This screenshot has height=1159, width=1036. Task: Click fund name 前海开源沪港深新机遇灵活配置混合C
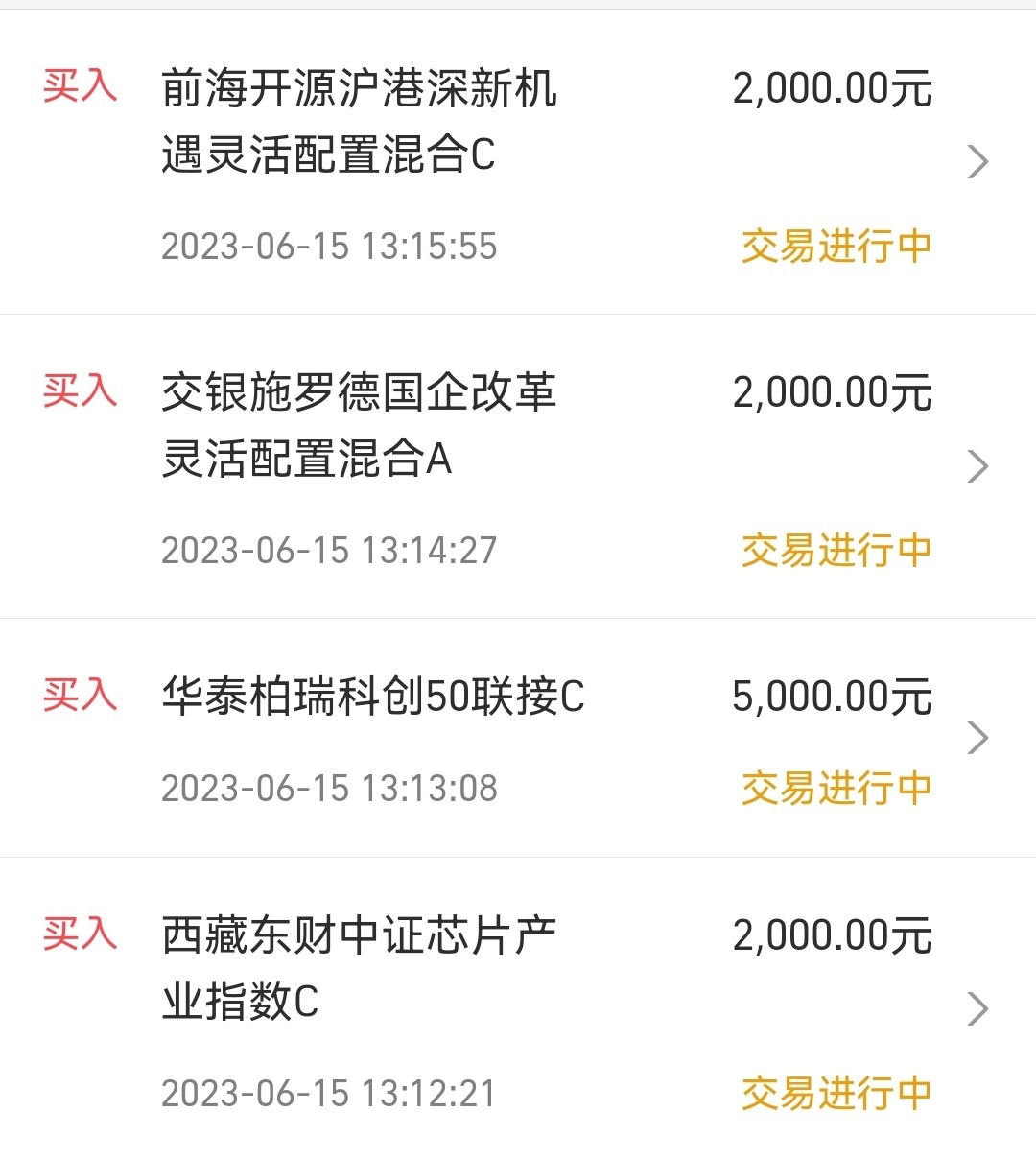click(x=360, y=122)
